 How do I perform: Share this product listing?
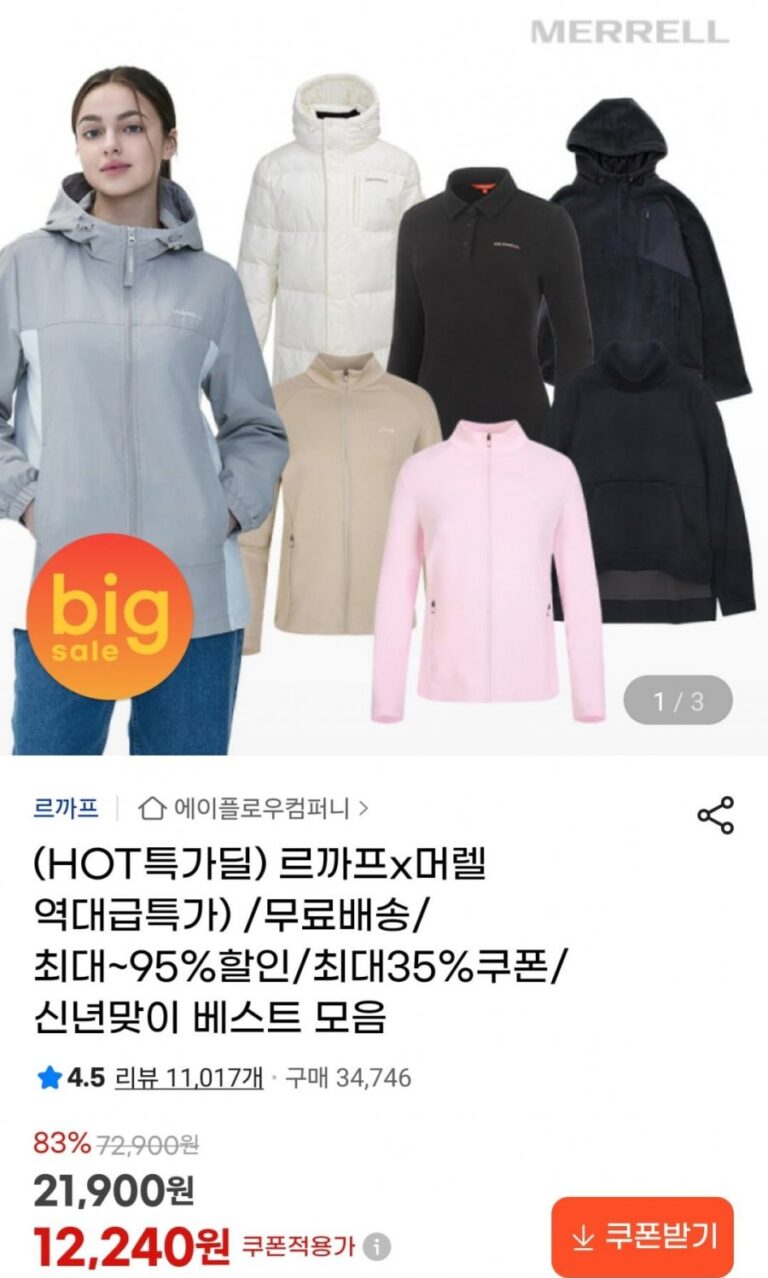pyautogui.click(x=715, y=815)
